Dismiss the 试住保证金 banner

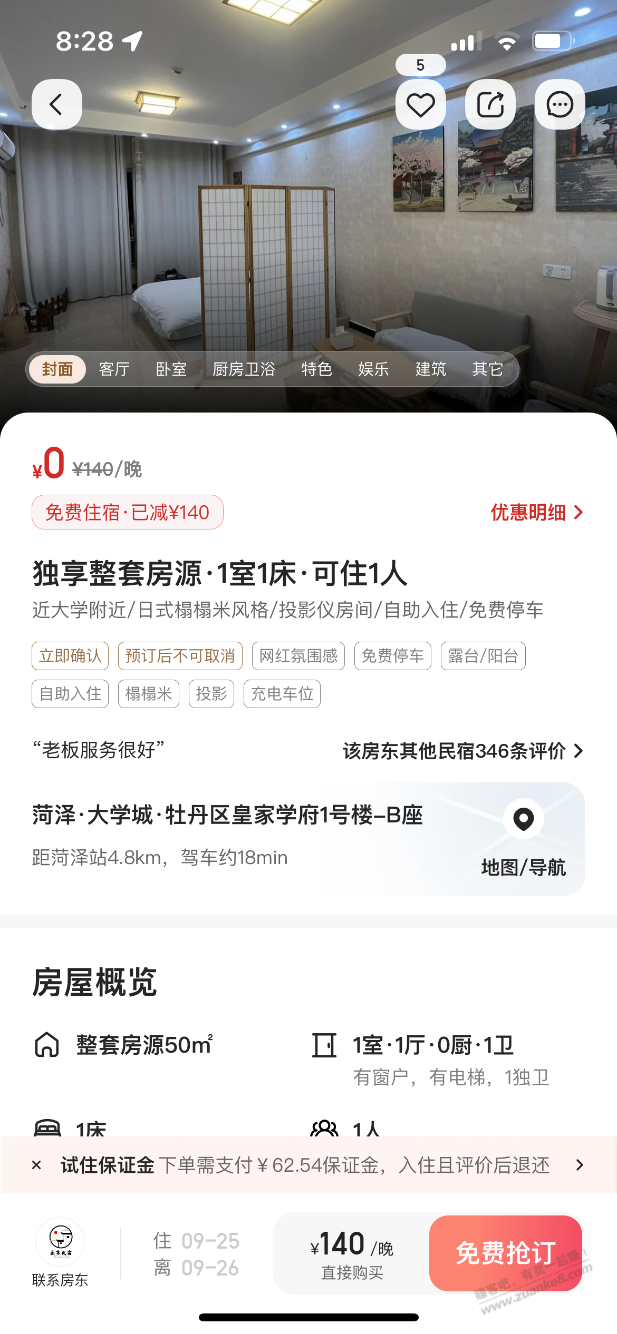pos(36,1165)
